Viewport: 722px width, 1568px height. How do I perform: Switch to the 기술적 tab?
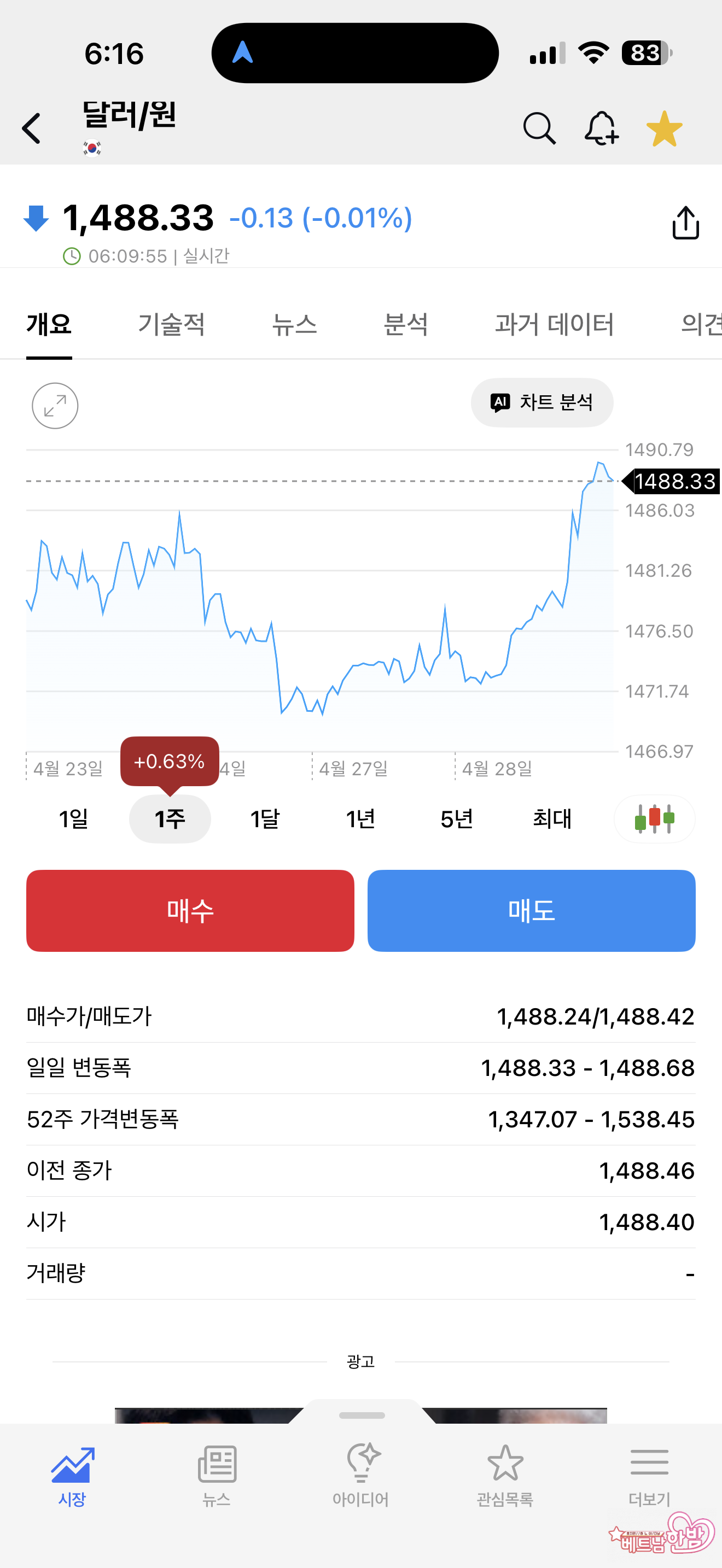click(171, 324)
